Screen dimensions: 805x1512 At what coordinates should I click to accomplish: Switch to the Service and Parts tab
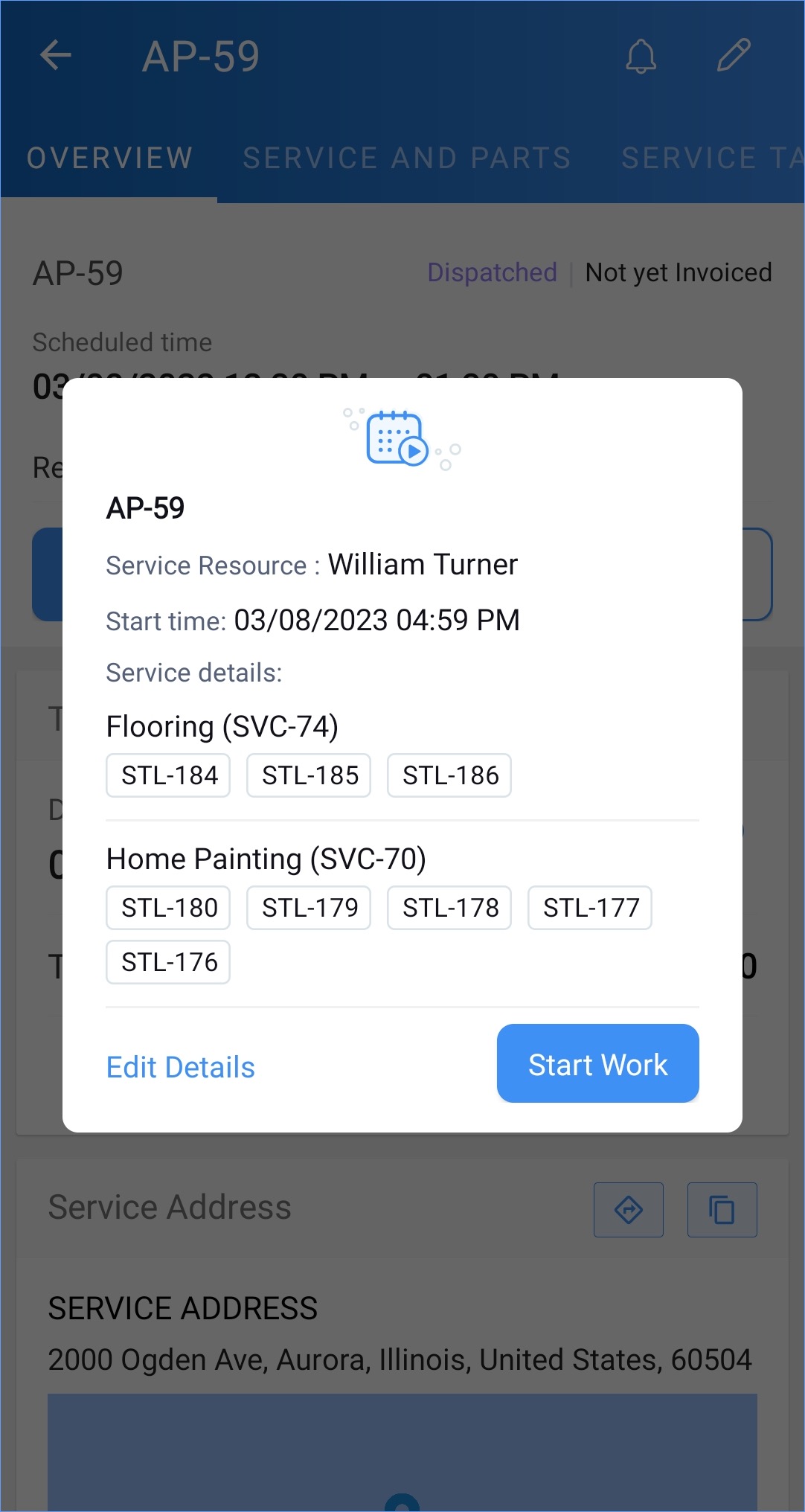pyautogui.click(x=407, y=158)
